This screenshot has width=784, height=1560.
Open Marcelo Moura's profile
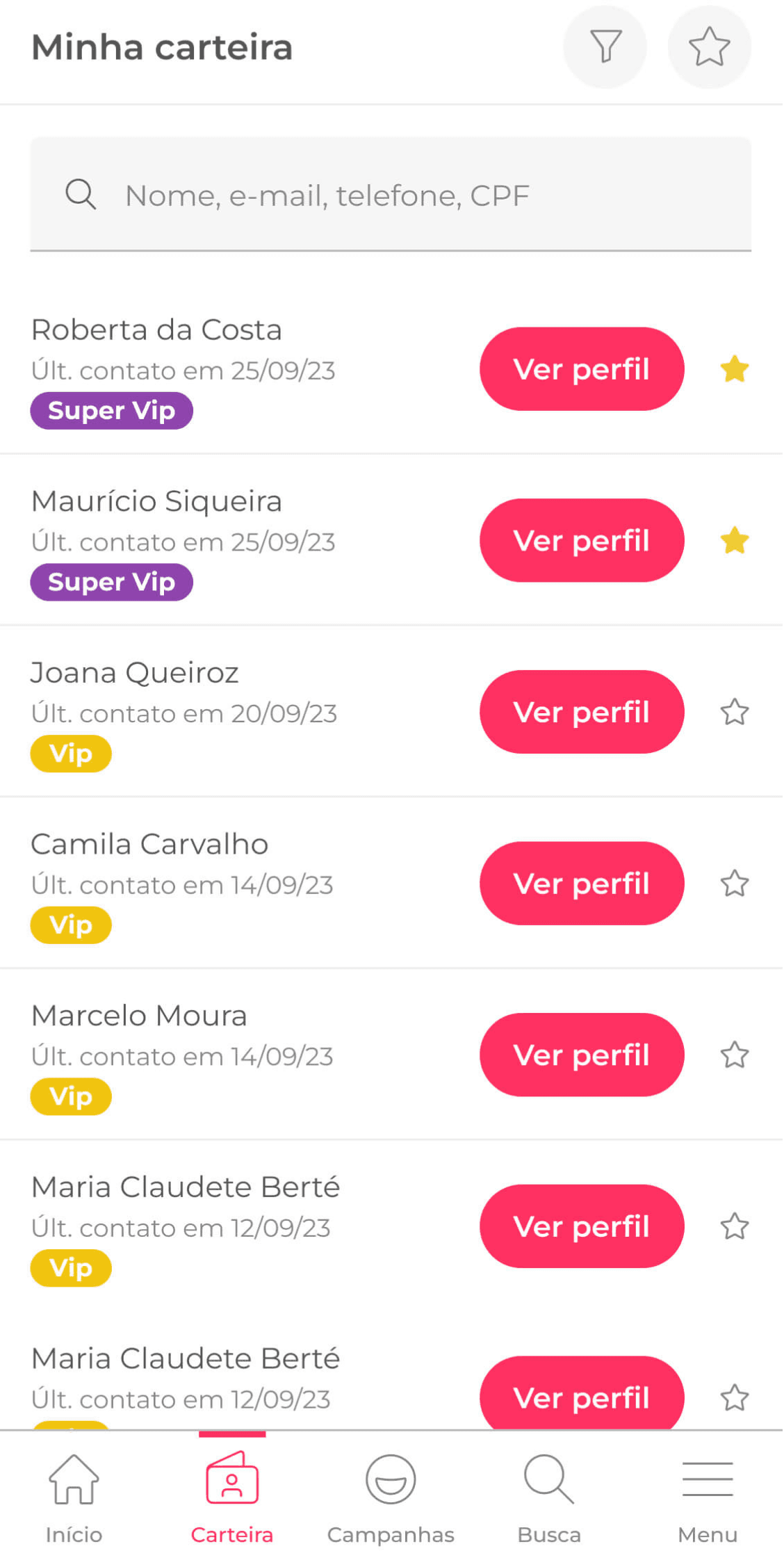[582, 1055]
